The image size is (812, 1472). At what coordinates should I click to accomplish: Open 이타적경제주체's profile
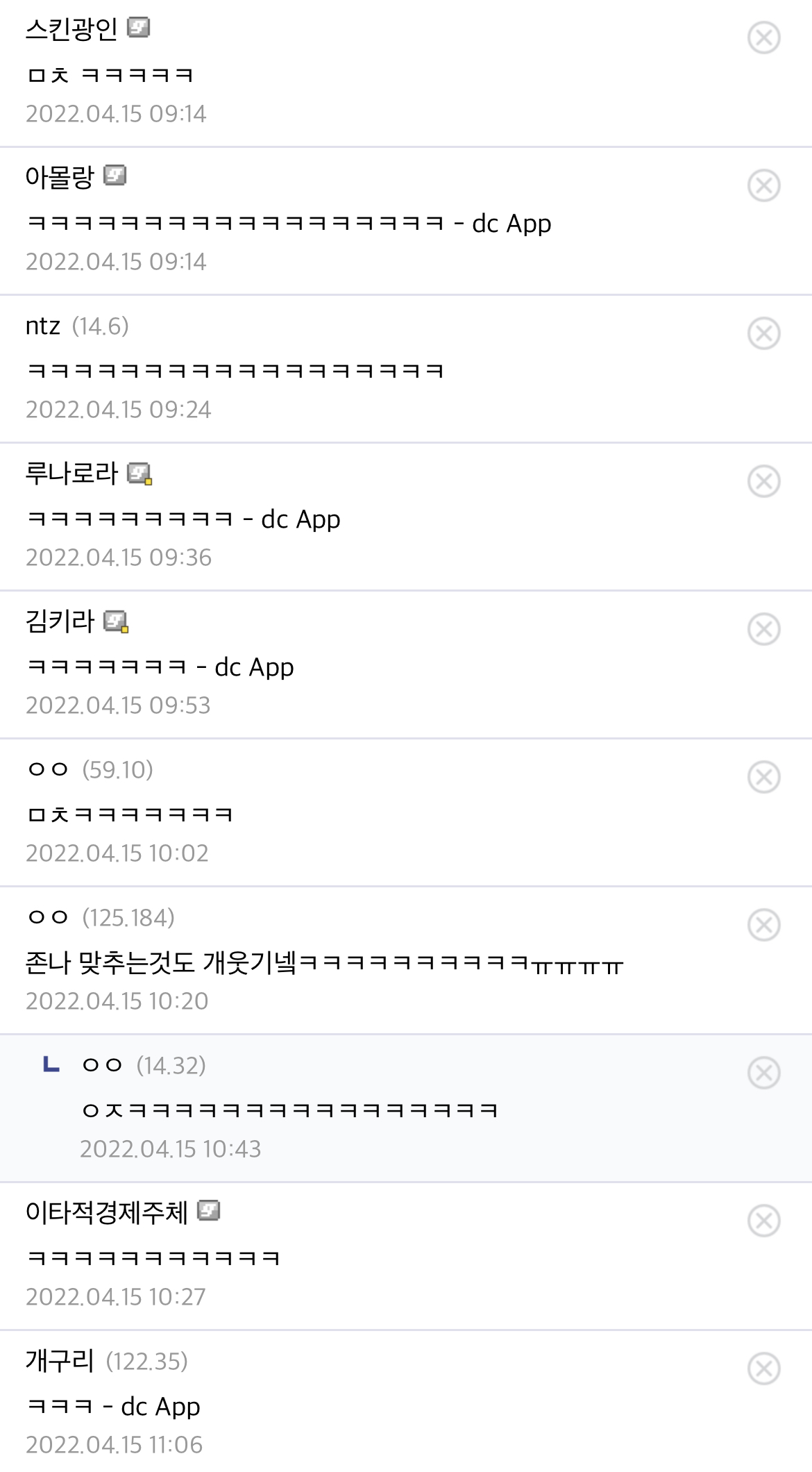click(x=107, y=1212)
